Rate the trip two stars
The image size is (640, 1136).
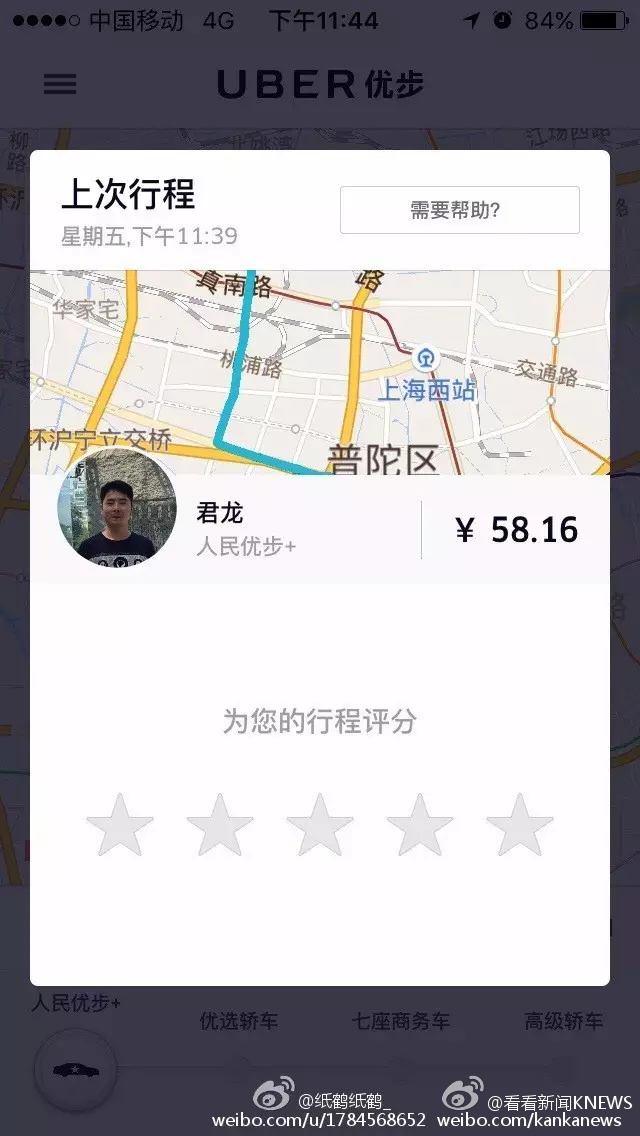(x=220, y=825)
